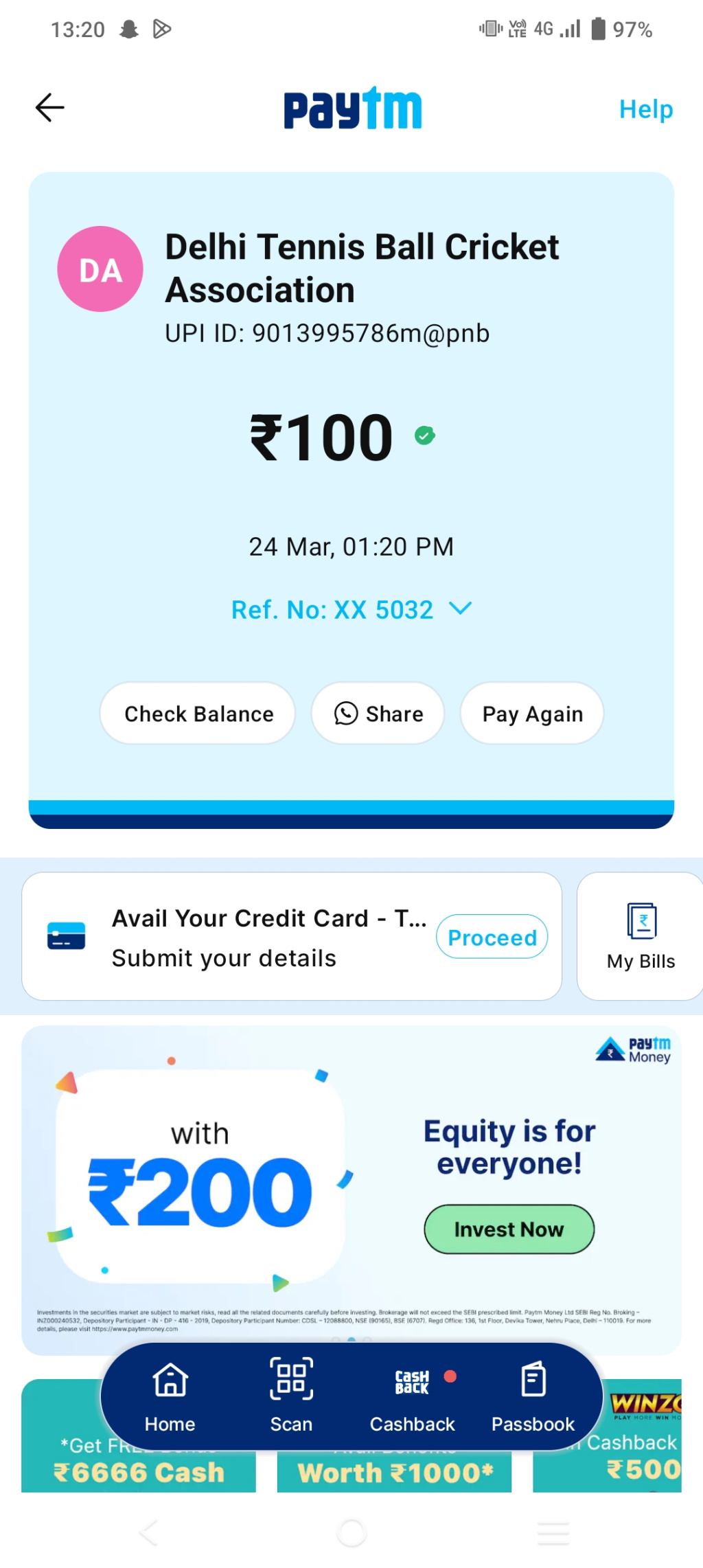This screenshot has height=1568, width=703.
Task: Tap the Check Balance button
Action: coord(198,714)
